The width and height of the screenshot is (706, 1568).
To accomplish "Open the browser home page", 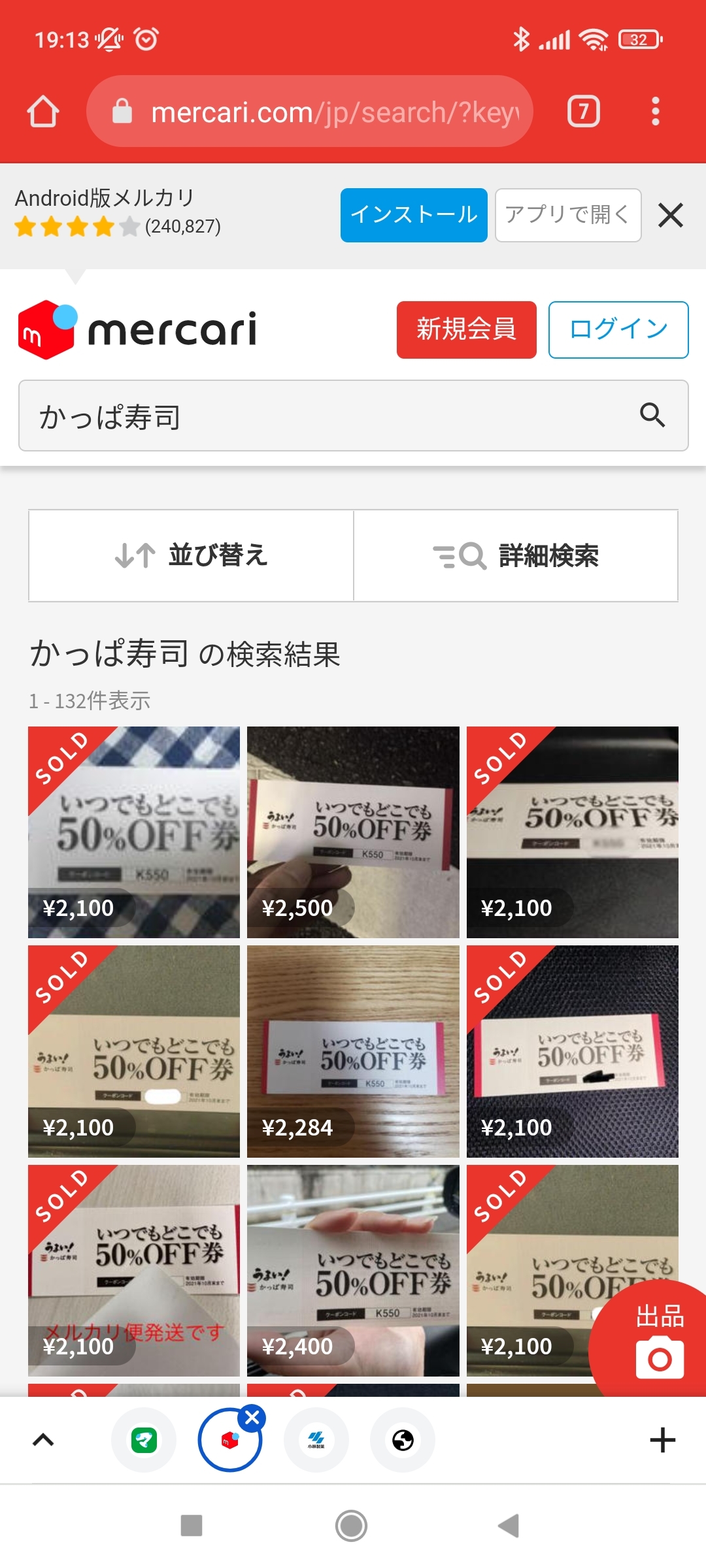I will (x=43, y=111).
